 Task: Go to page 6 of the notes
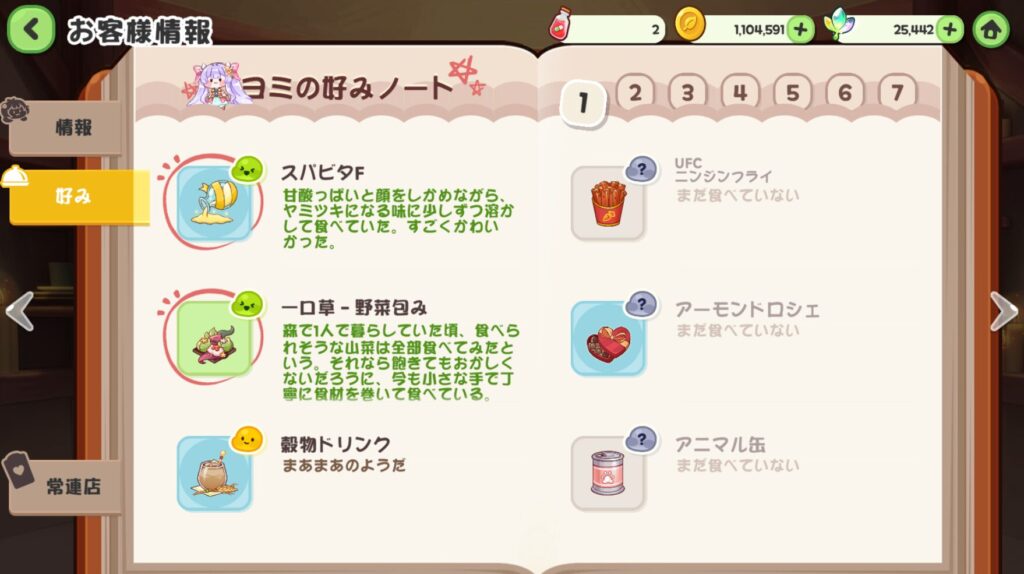click(845, 94)
